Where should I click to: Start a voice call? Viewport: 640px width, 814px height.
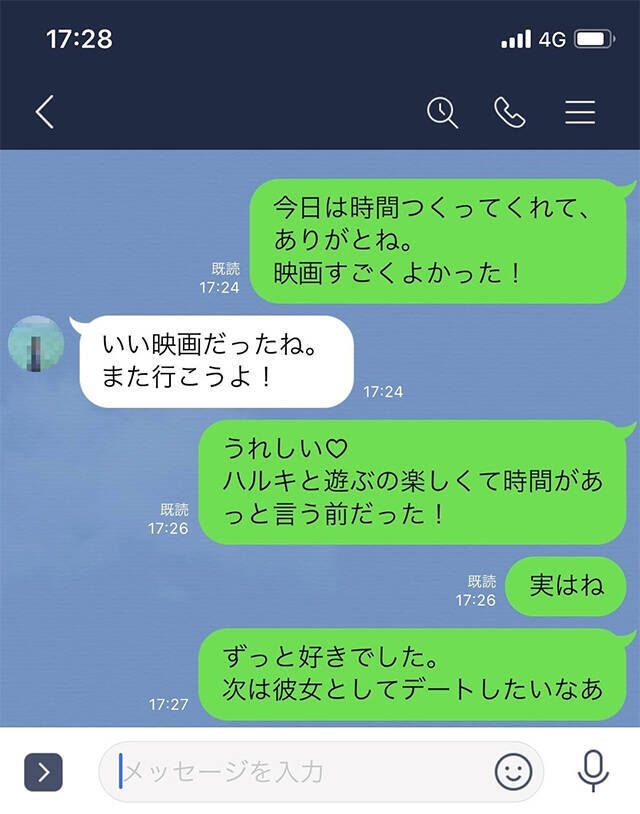coord(510,112)
